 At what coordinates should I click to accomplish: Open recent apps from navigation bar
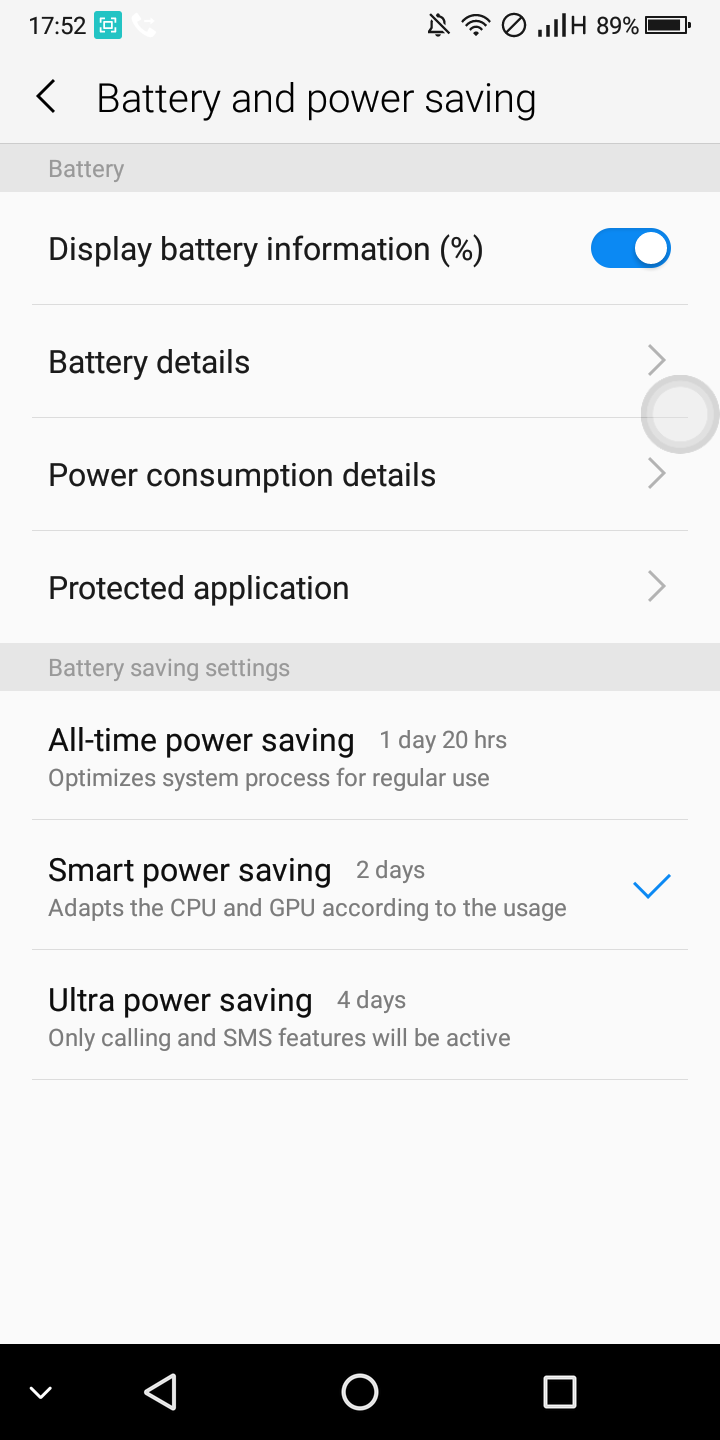tap(560, 1392)
